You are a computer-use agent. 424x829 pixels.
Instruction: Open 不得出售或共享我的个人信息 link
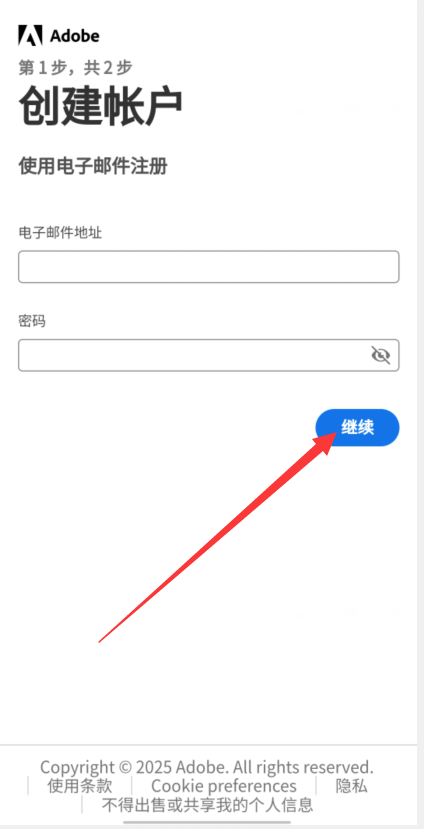pyautogui.click(x=208, y=805)
